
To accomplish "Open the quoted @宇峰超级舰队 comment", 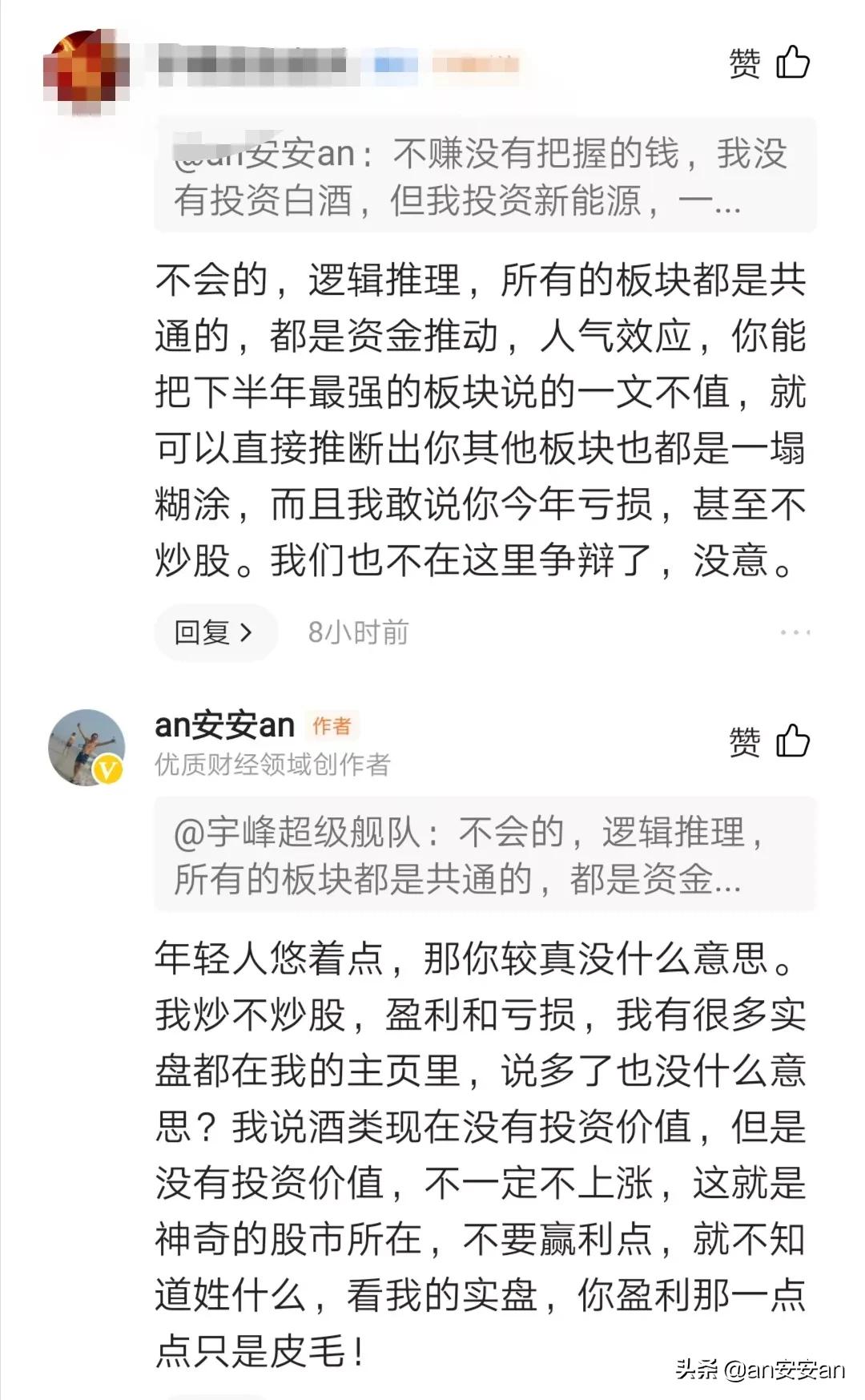I will (x=485, y=855).
